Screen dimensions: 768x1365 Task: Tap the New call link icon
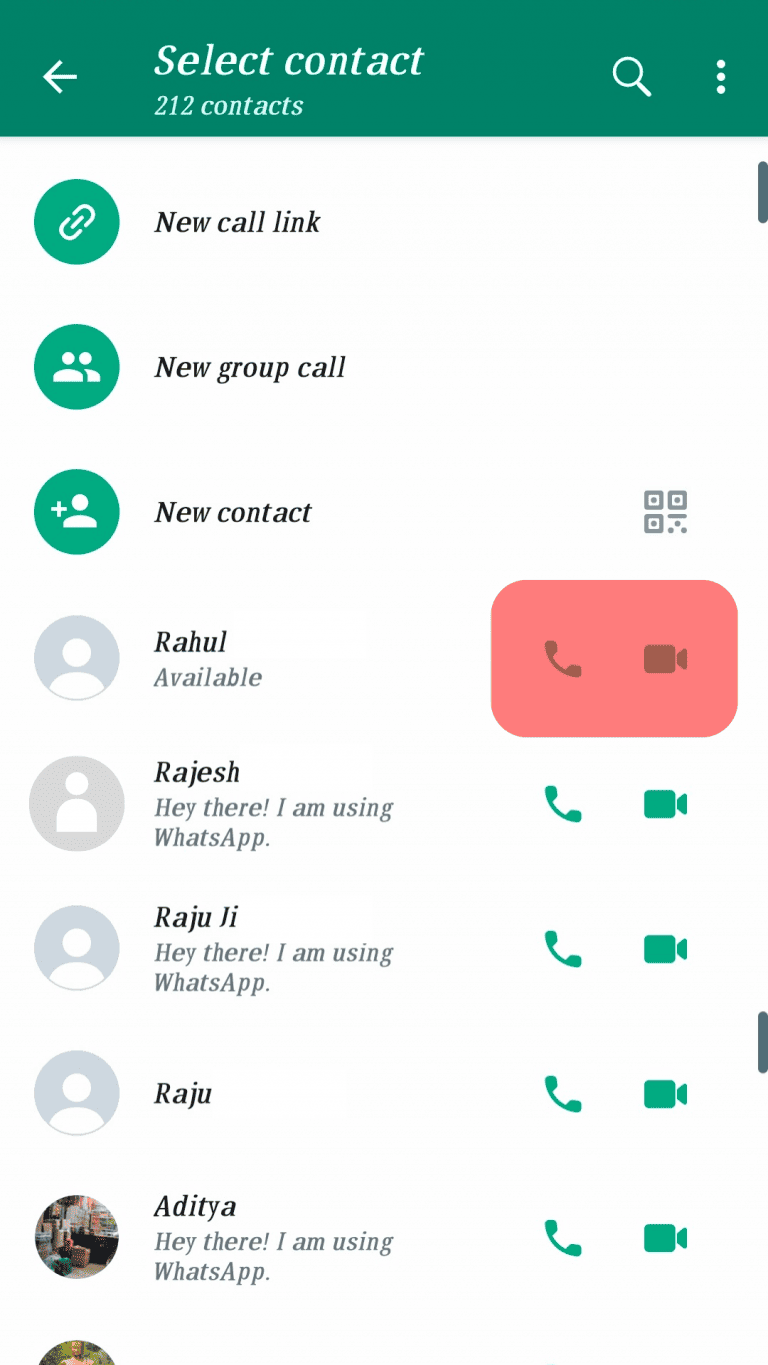point(77,222)
